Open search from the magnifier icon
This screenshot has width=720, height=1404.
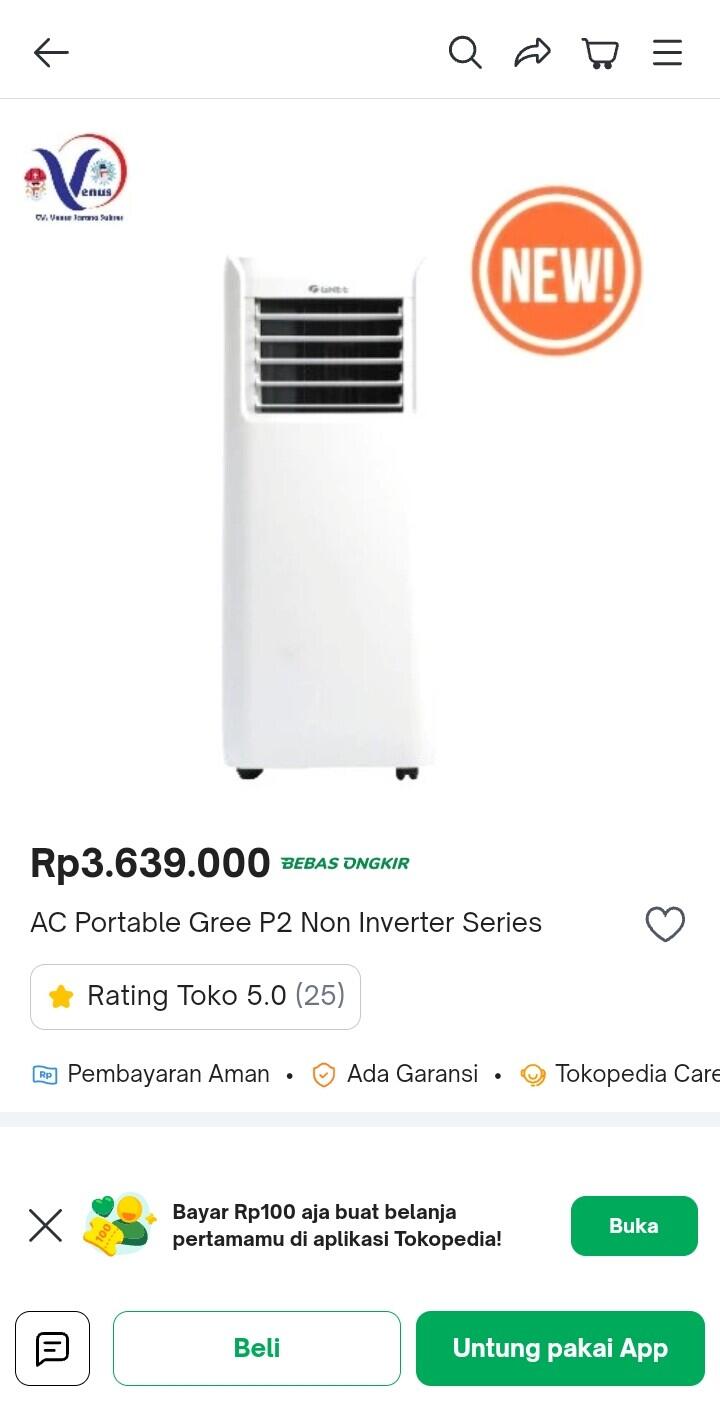pyautogui.click(x=465, y=52)
